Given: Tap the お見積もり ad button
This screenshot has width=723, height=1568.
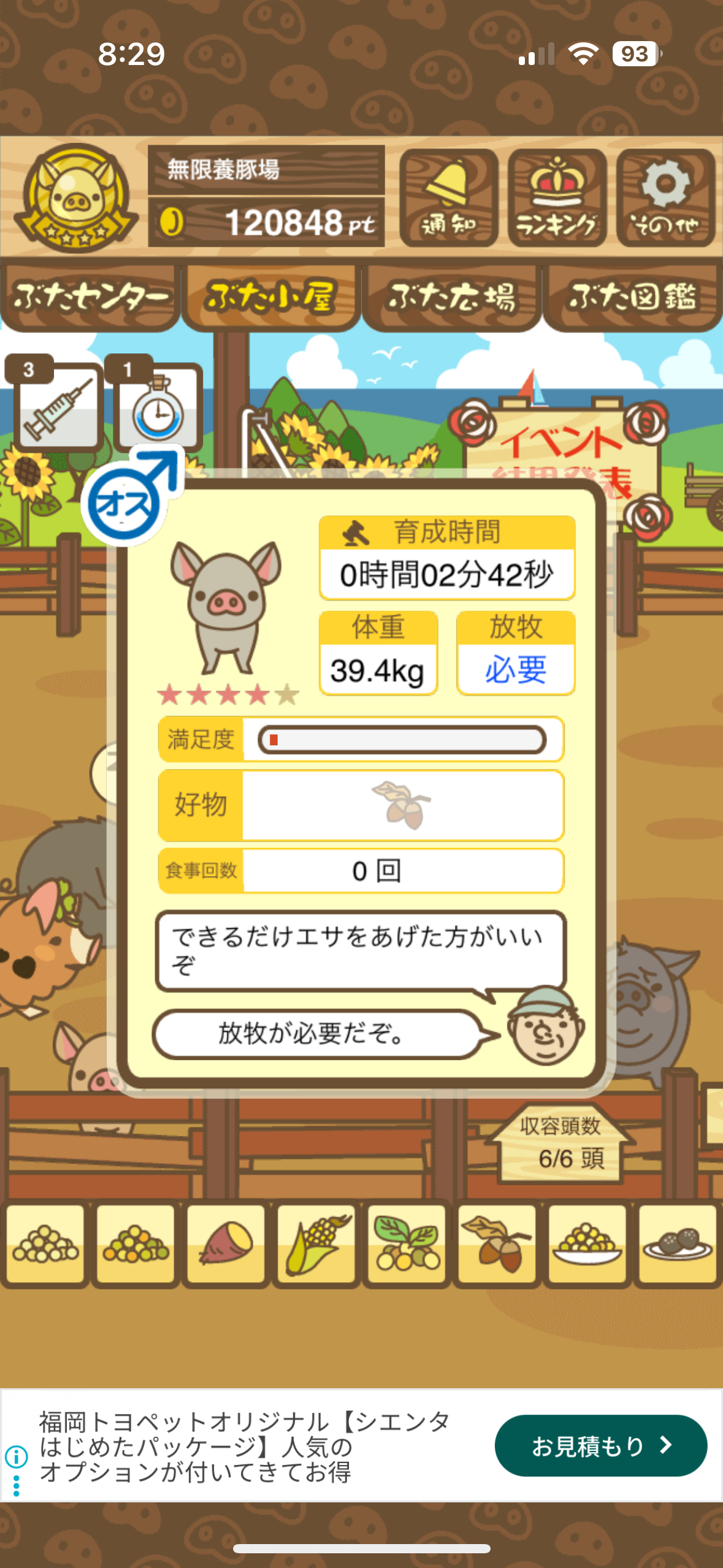Looking at the screenshot, I should click(600, 1446).
